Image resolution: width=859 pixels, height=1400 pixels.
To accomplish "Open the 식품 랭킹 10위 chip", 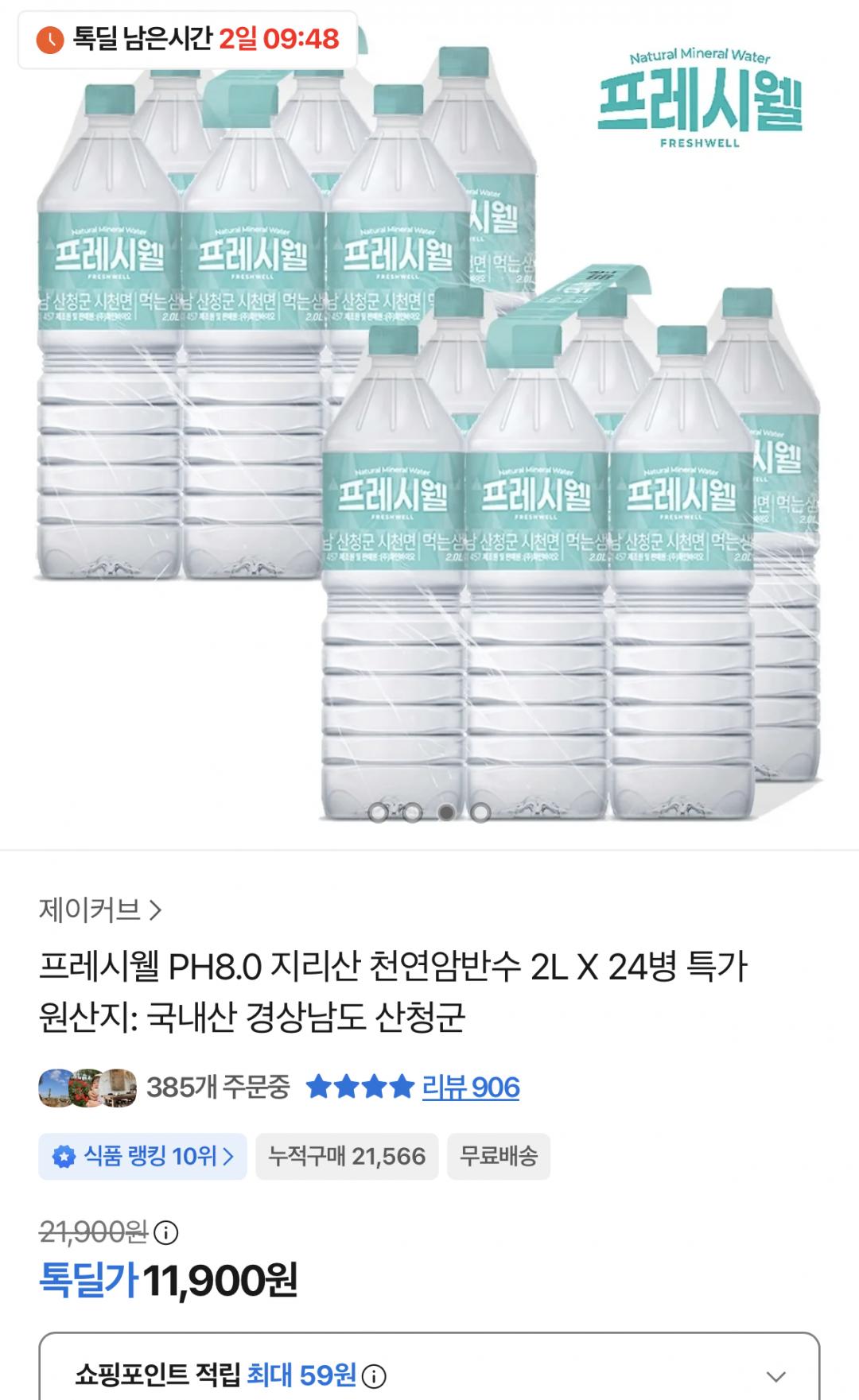I will (x=143, y=1157).
